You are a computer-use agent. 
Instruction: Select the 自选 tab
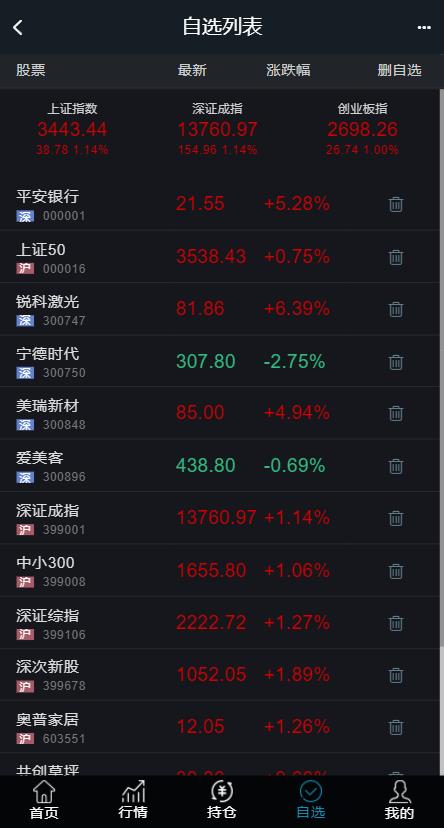click(310, 801)
